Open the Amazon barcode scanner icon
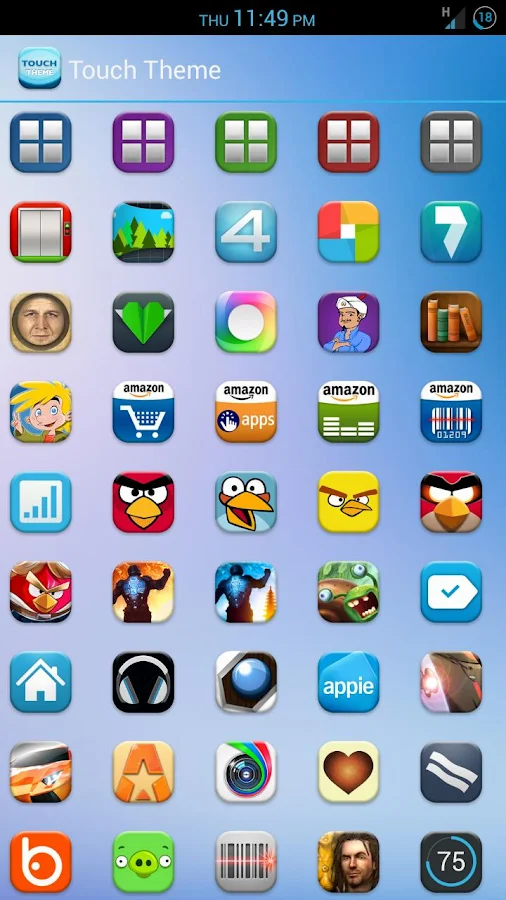The width and height of the screenshot is (506, 900). pyautogui.click(x=451, y=412)
